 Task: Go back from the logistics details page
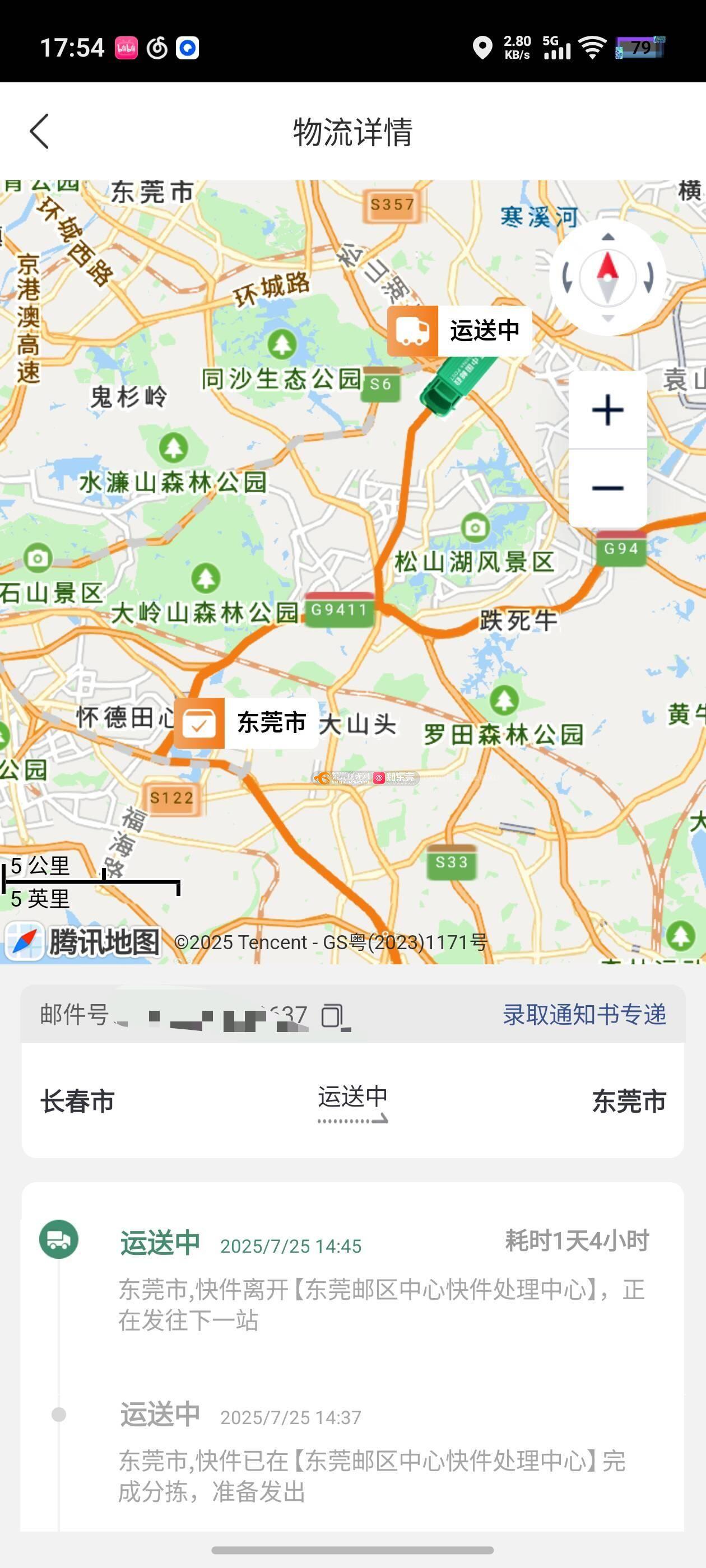(x=40, y=131)
